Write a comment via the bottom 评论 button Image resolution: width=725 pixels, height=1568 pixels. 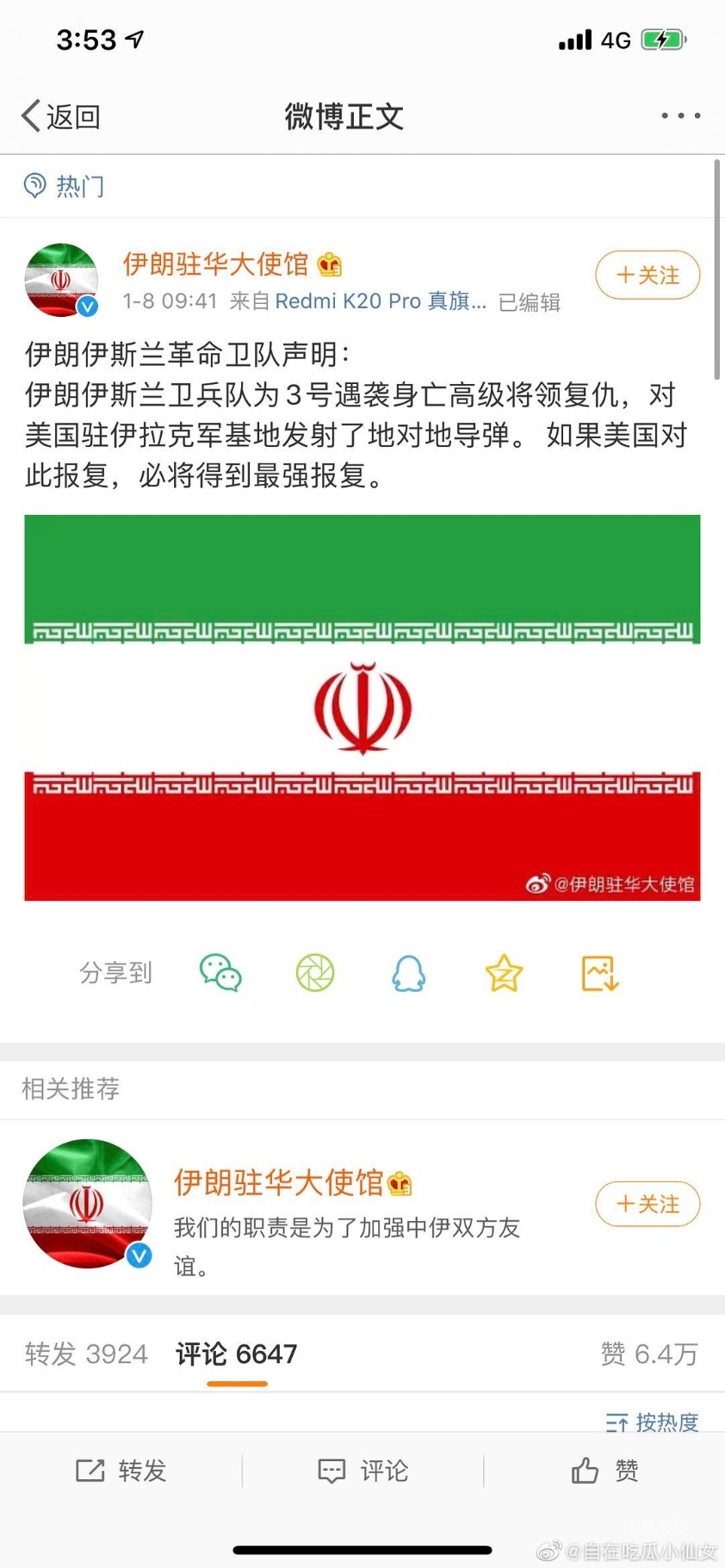362,1471
